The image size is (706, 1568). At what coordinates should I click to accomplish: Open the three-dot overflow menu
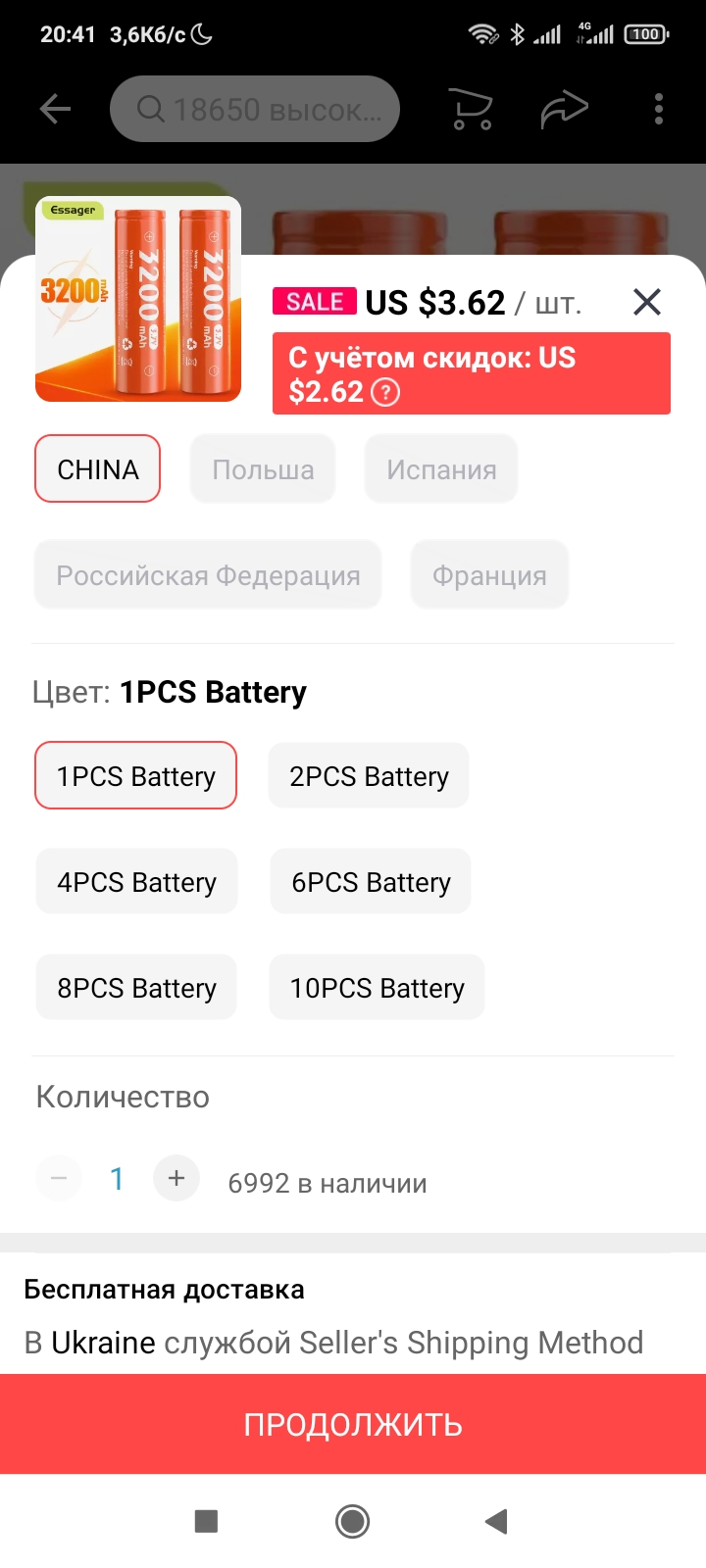point(659,109)
